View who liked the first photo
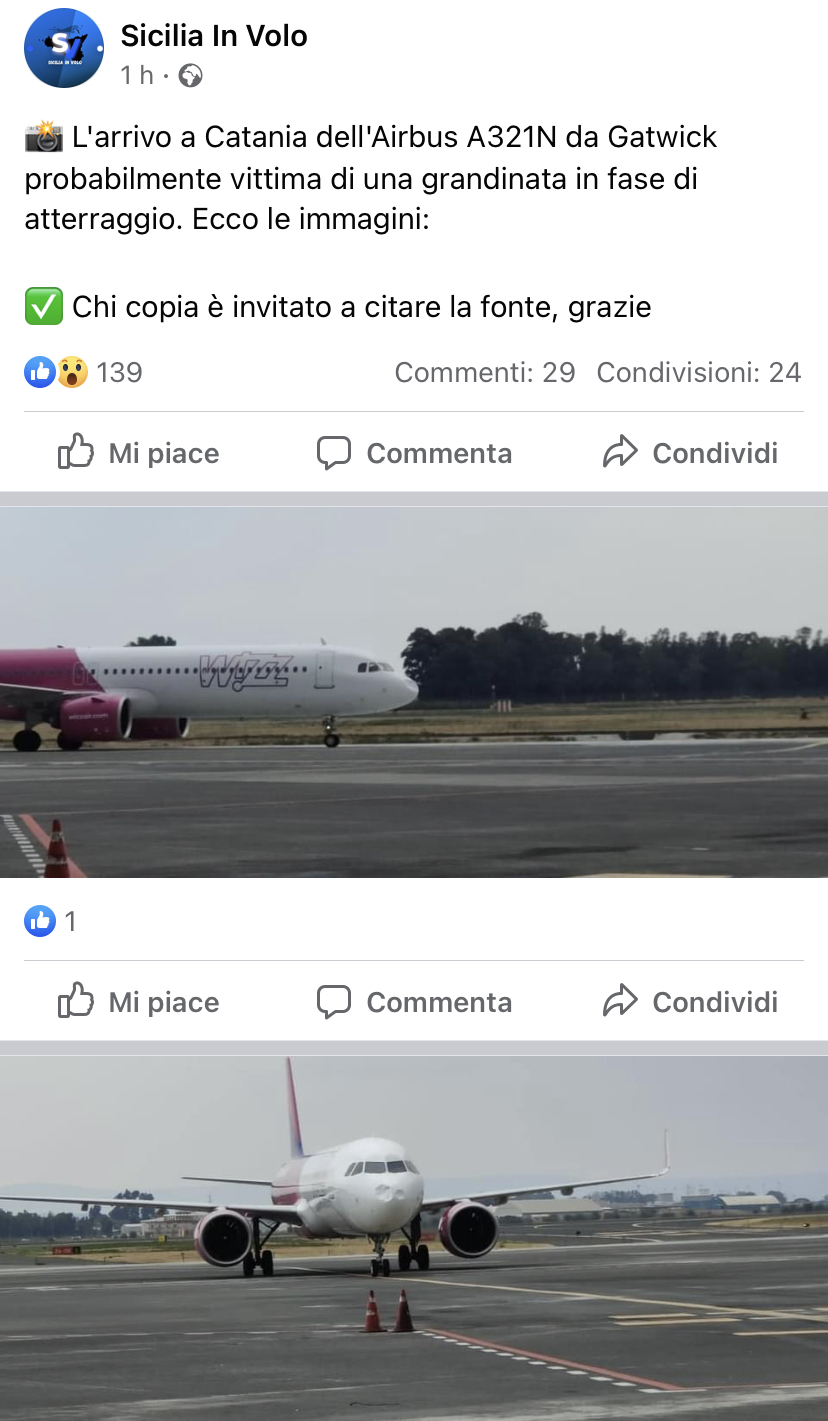The width and height of the screenshot is (828, 1421). click(51, 921)
